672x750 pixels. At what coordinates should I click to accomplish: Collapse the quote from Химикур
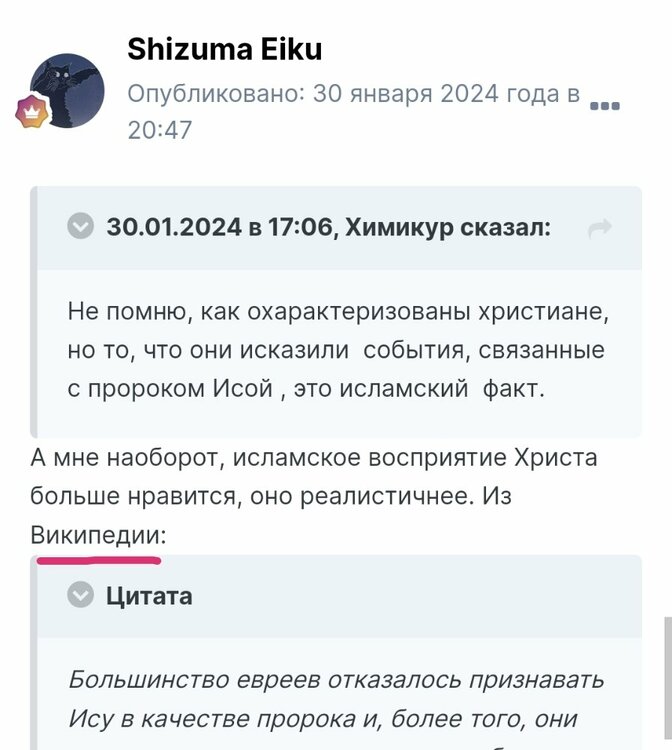click(x=81, y=227)
